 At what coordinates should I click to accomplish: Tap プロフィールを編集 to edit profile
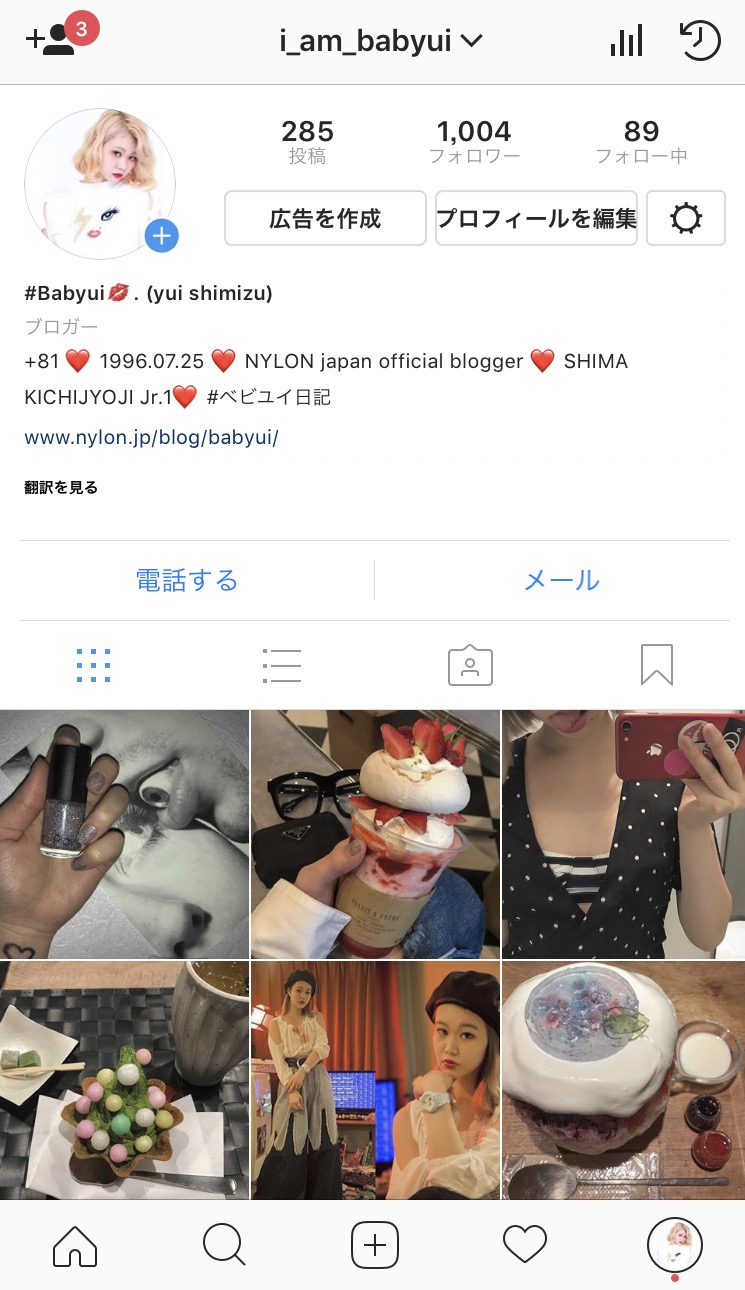click(536, 218)
